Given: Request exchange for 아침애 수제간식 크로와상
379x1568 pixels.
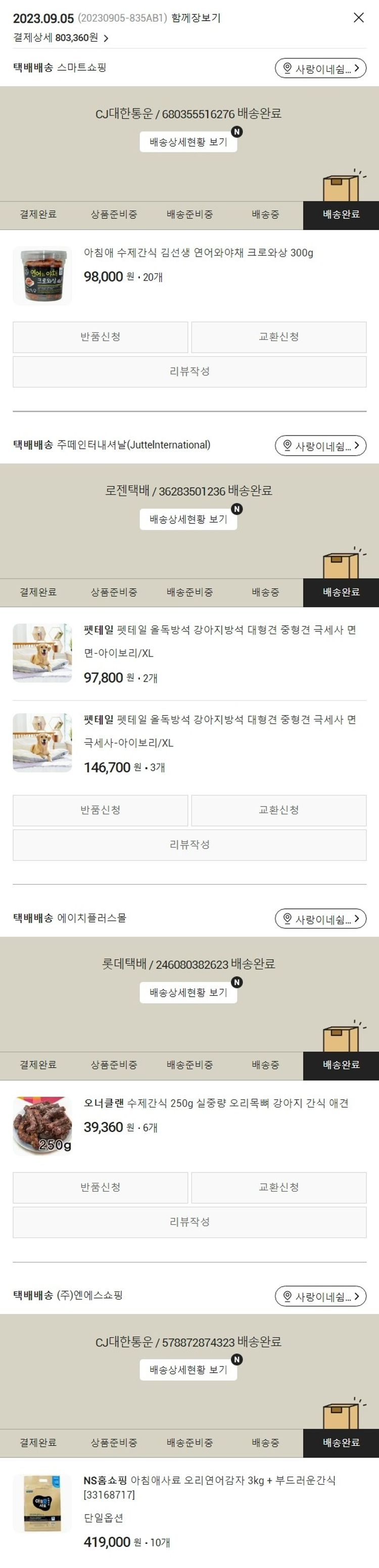Looking at the screenshot, I should pos(278,337).
